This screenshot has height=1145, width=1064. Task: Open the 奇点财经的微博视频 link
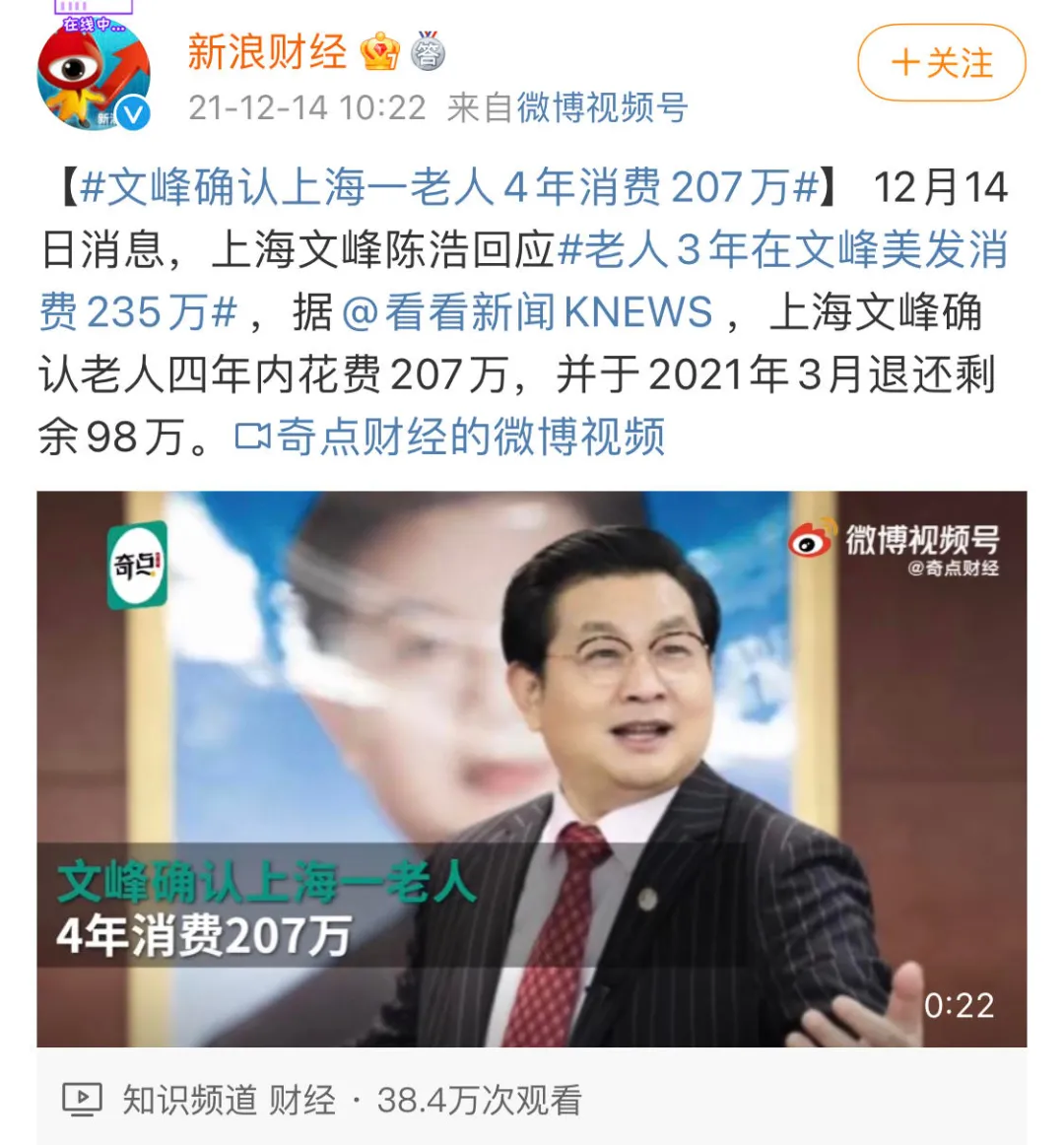(451, 437)
